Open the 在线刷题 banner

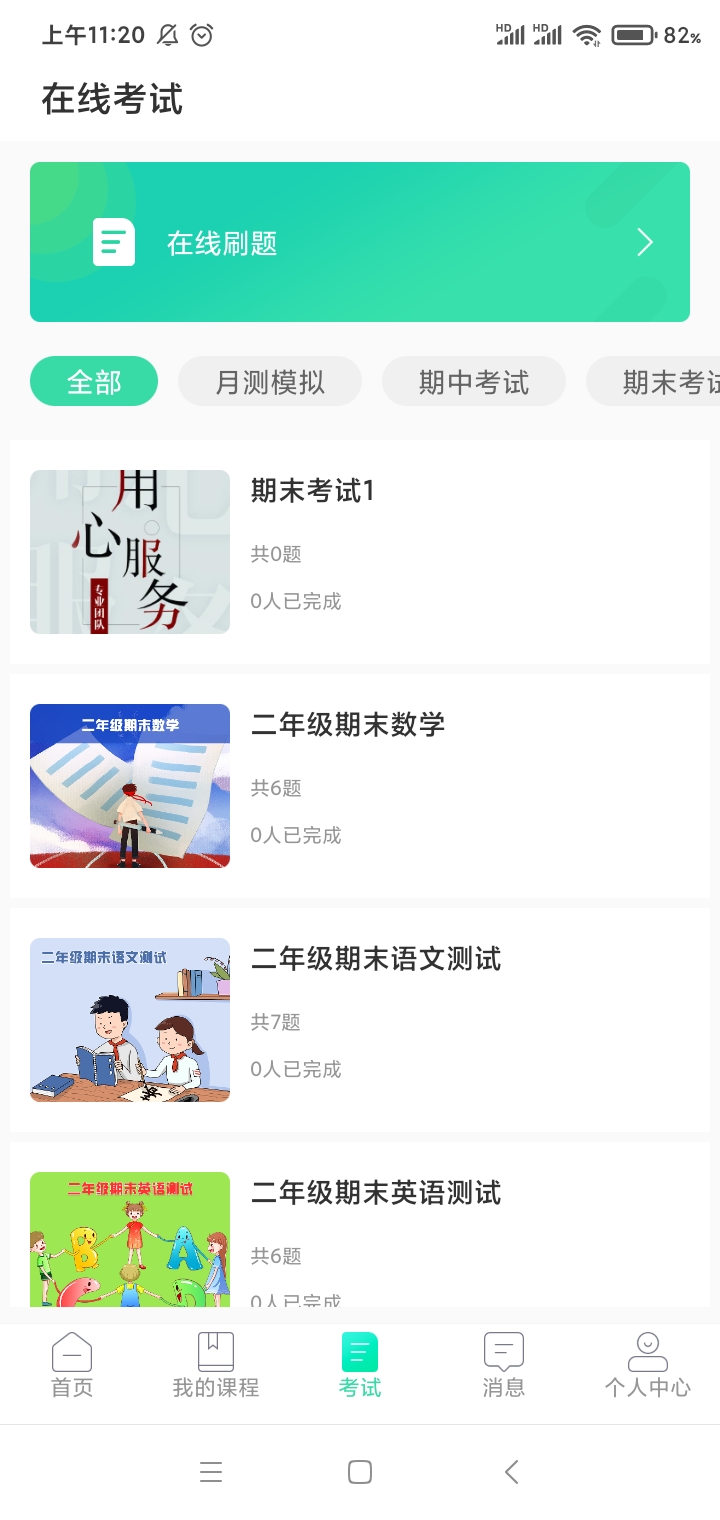click(x=360, y=242)
